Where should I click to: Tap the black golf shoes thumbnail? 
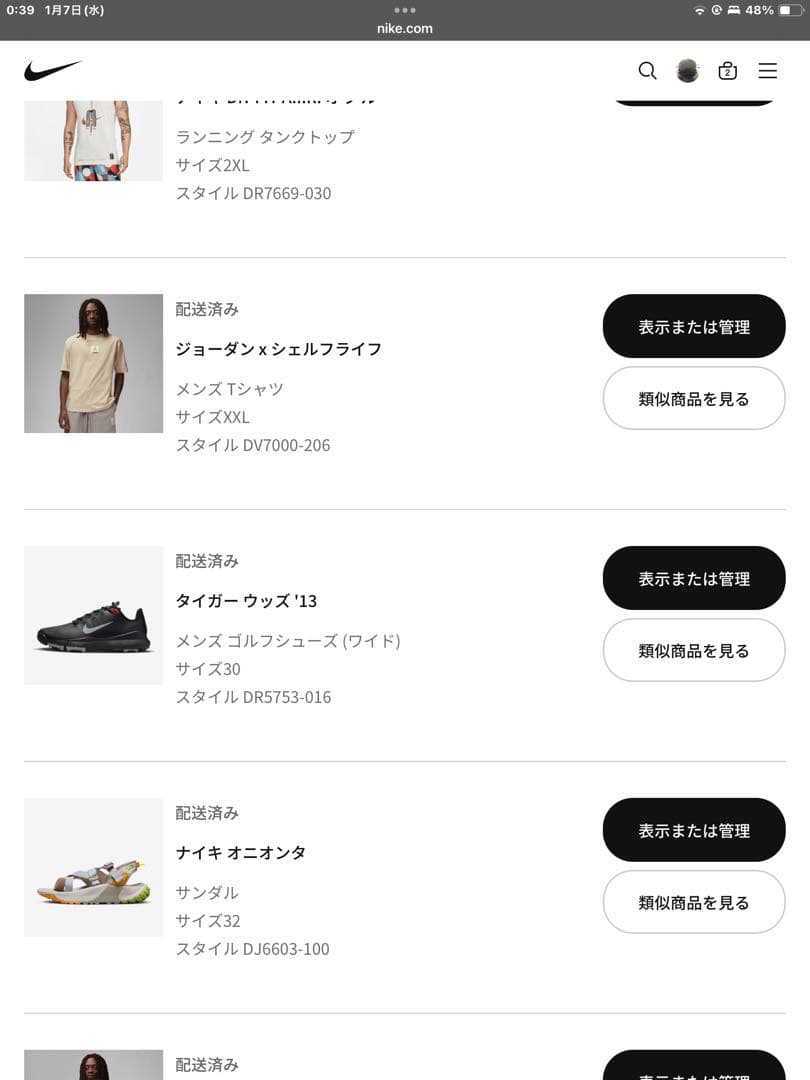coord(93,615)
